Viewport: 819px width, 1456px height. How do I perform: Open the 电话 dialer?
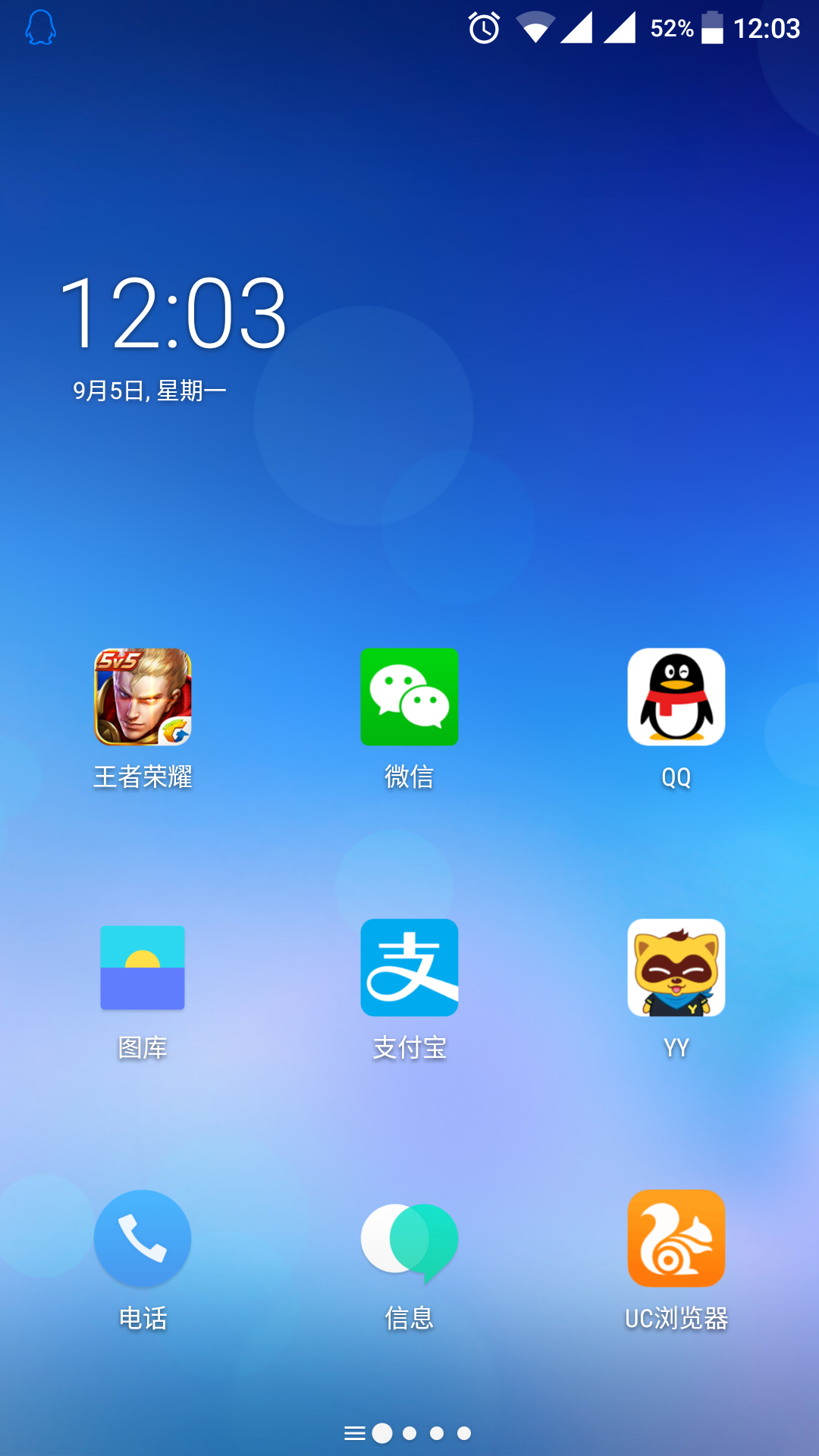[x=143, y=1238]
